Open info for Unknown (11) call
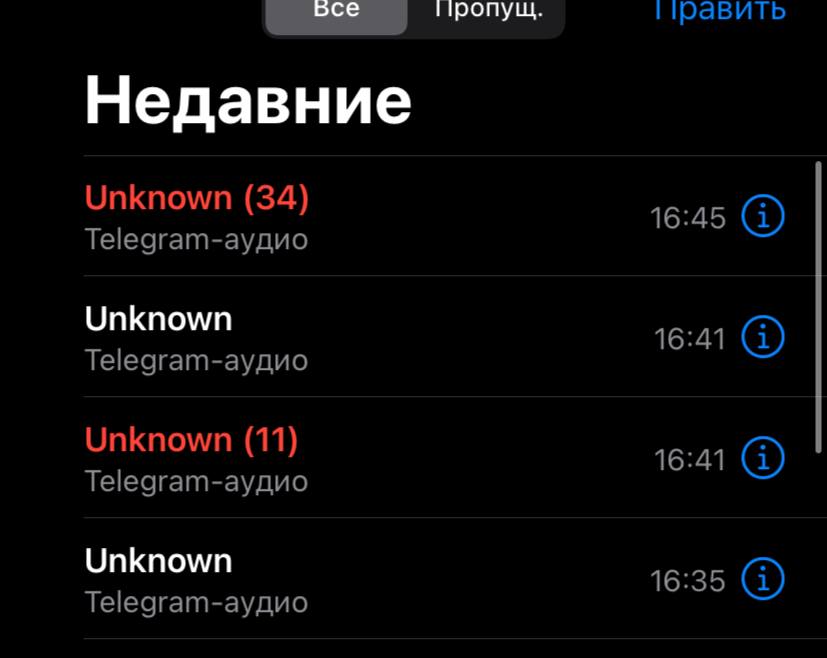The height and width of the screenshot is (658, 827). click(x=762, y=458)
